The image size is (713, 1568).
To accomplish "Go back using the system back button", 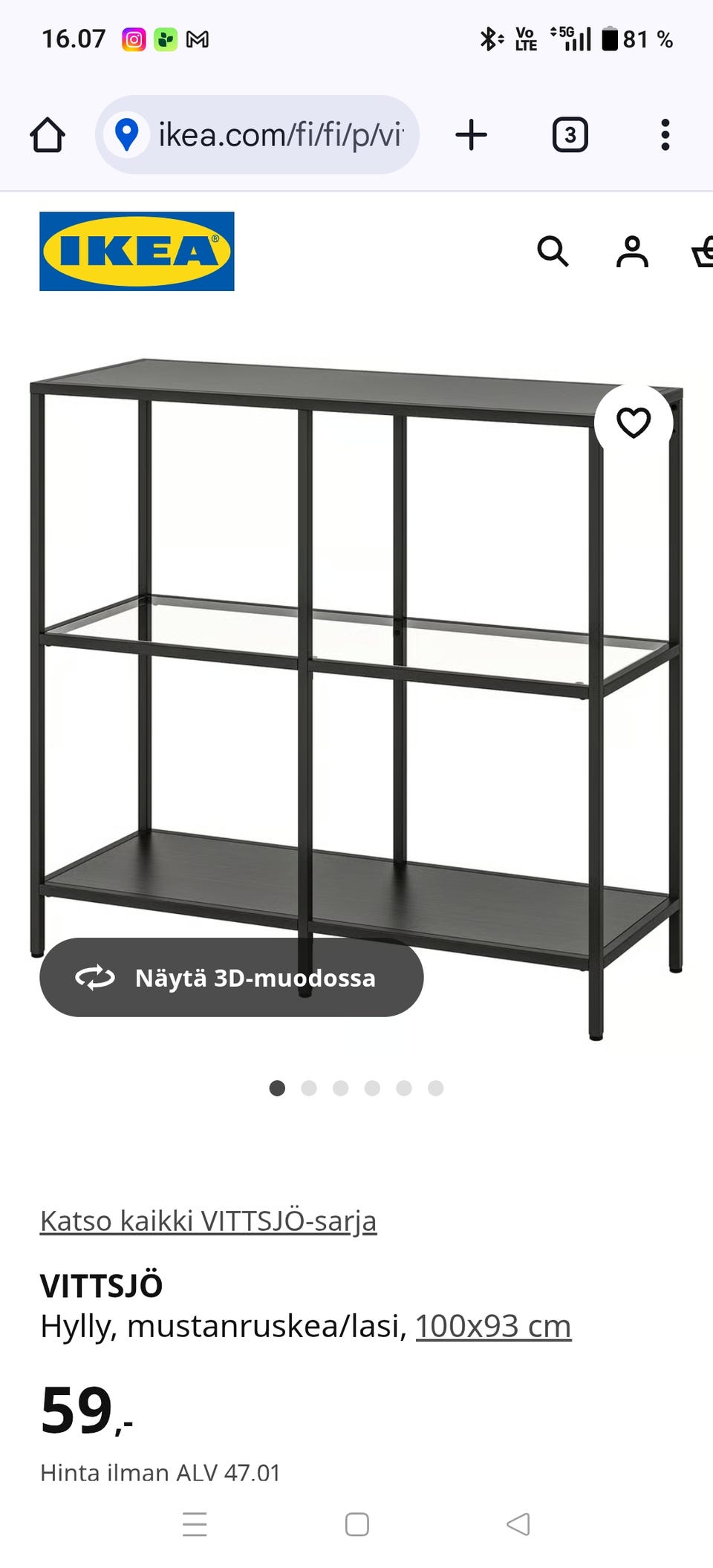I will pos(518,1524).
